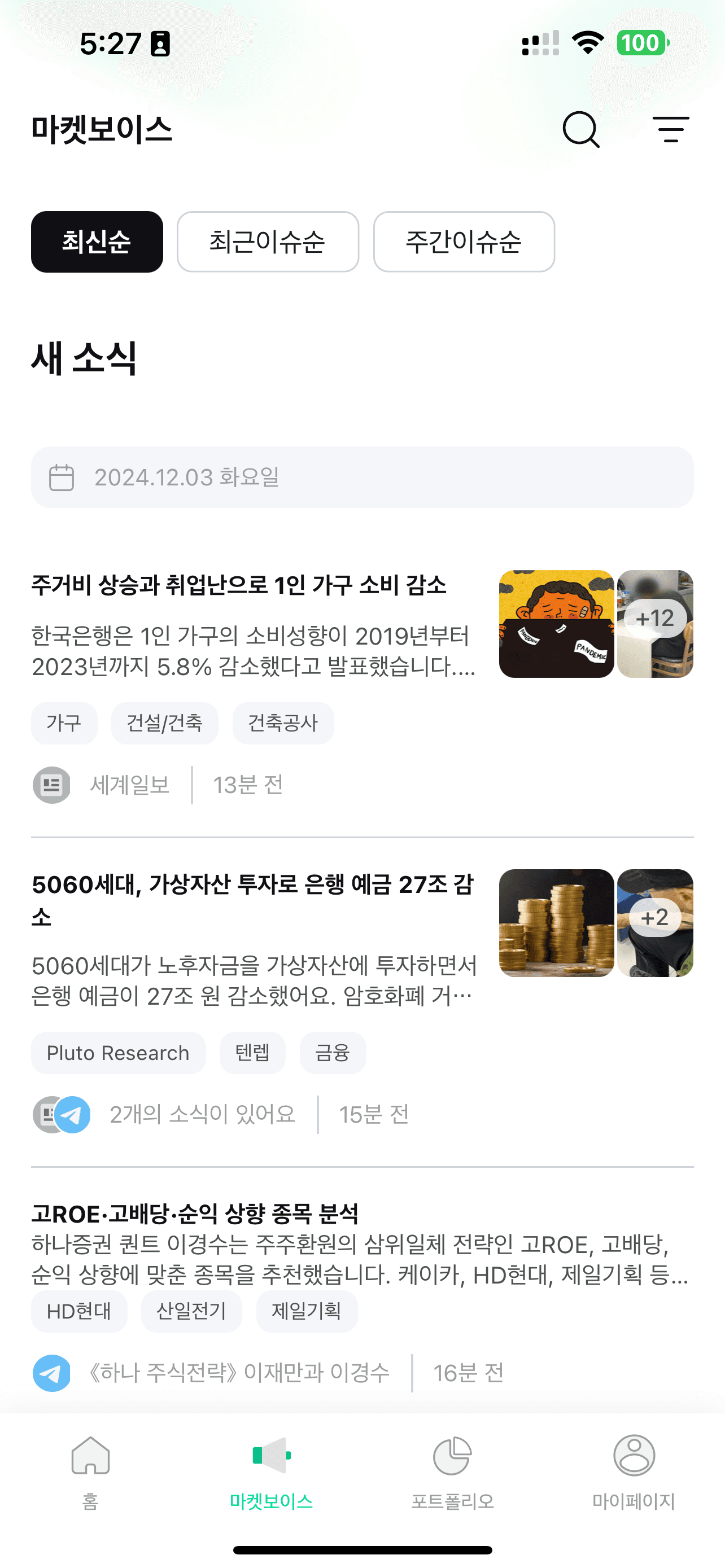Image resolution: width=725 pixels, height=1568 pixels.
Task: Tap the 텐렙 tag chip
Action: (252, 1053)
